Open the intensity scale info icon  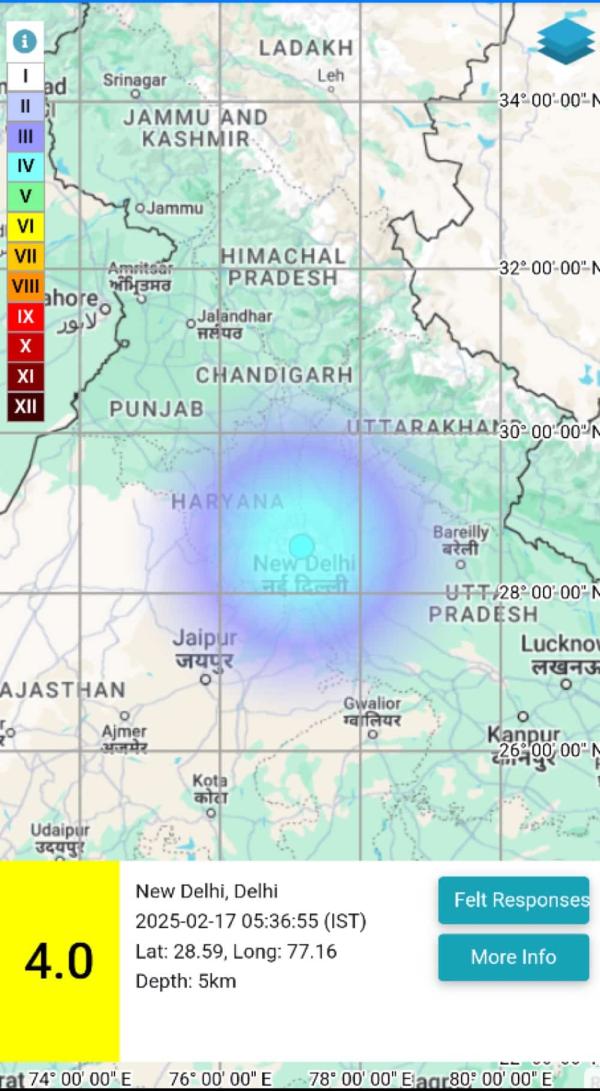coord(25,41)
